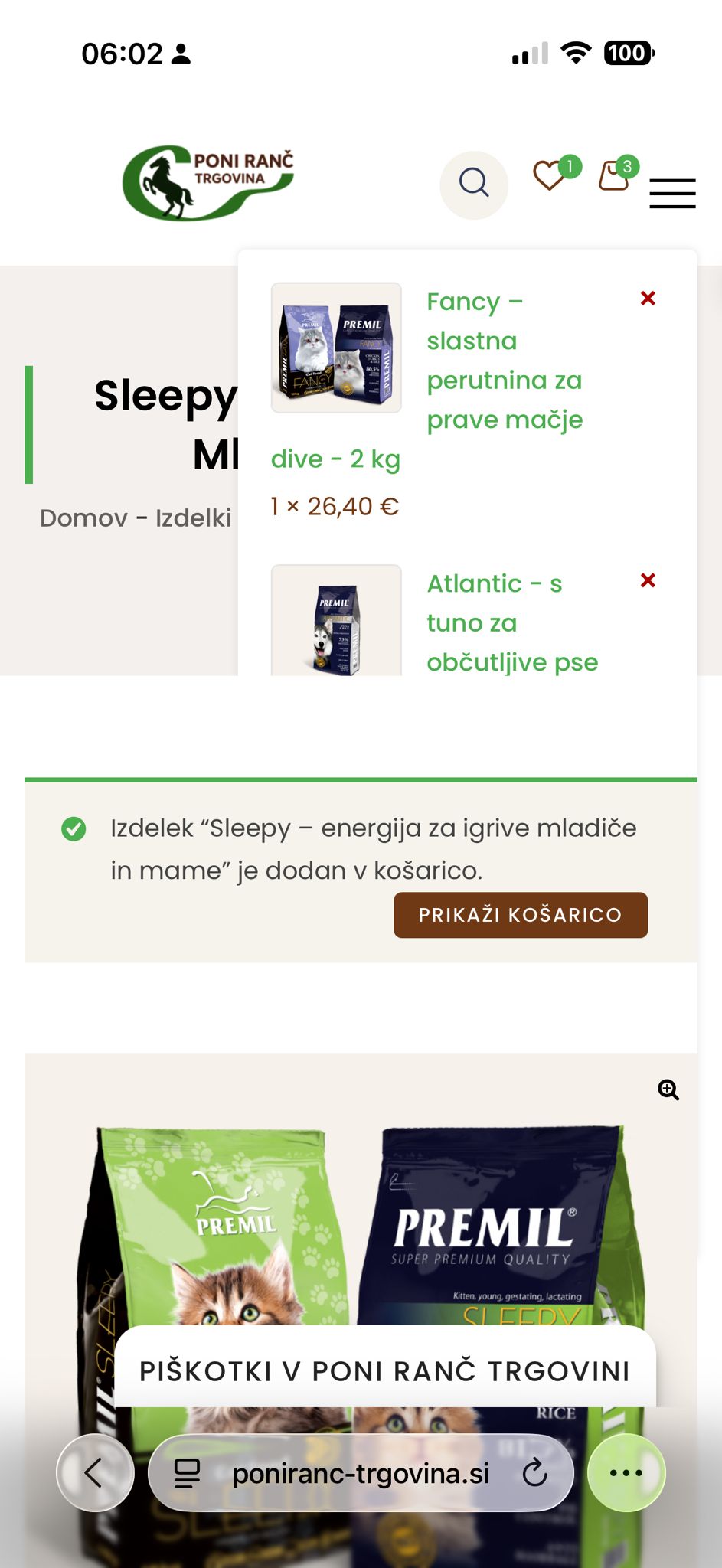Viewport: 722px width, 1568px height.
Task: Remove Atlantic dog food from cart
Action: point(648,580)
